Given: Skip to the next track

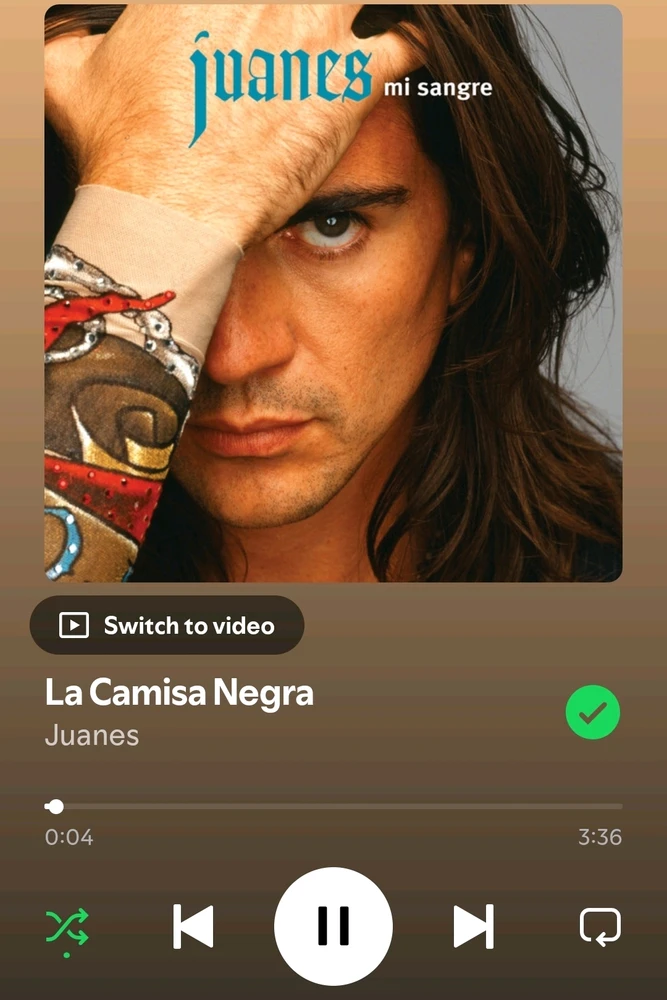Looking at the screenshot, I should click(x=473, y=926).
